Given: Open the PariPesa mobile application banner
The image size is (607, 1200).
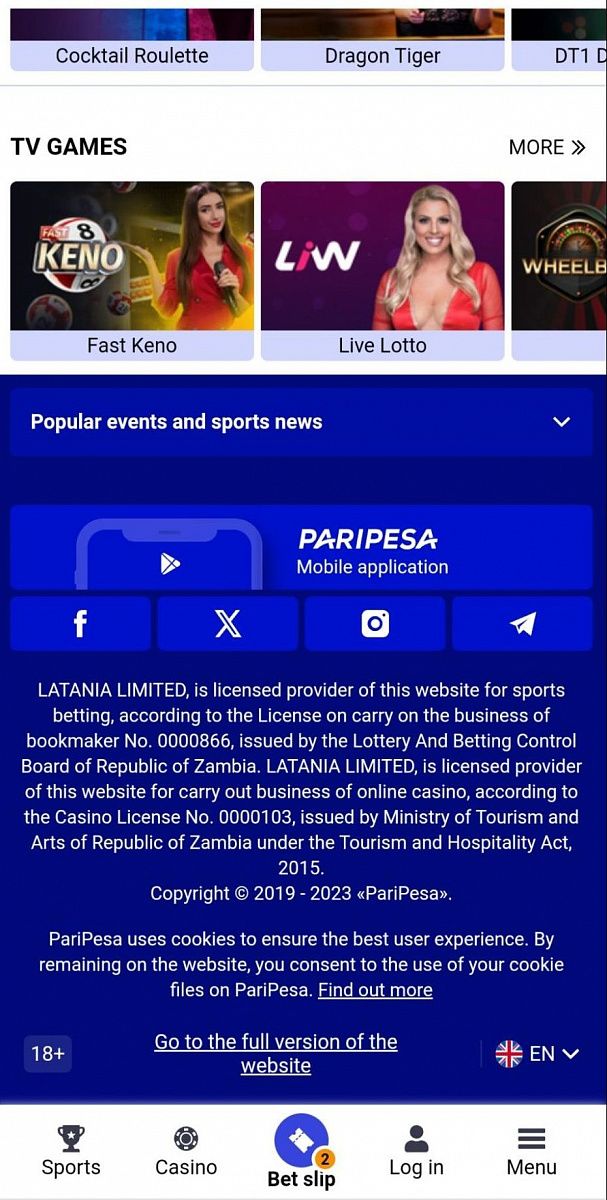Looking at the screenshot, I should [x=301, y=547].
